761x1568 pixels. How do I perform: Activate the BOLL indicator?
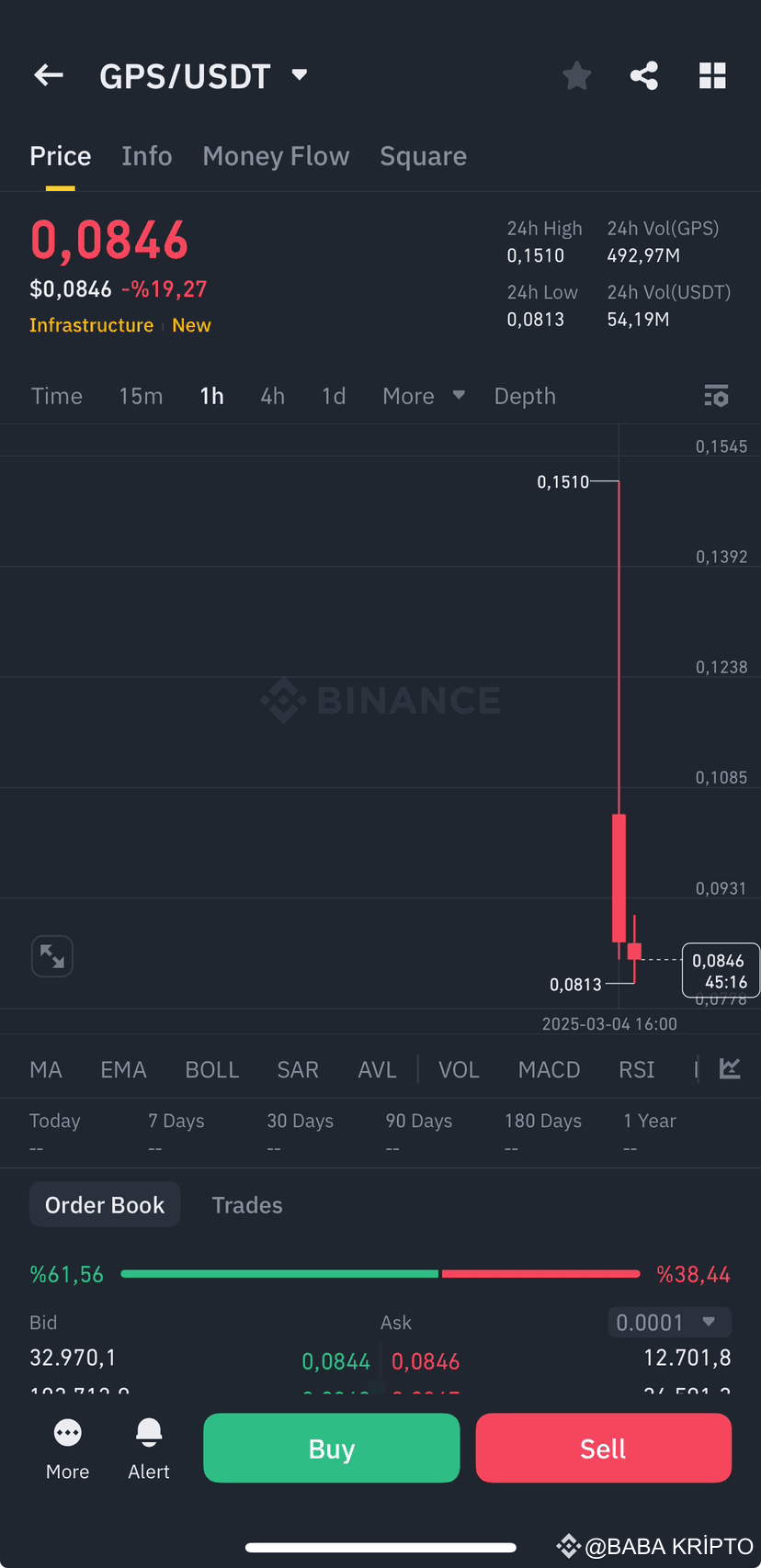(211, 1068)
